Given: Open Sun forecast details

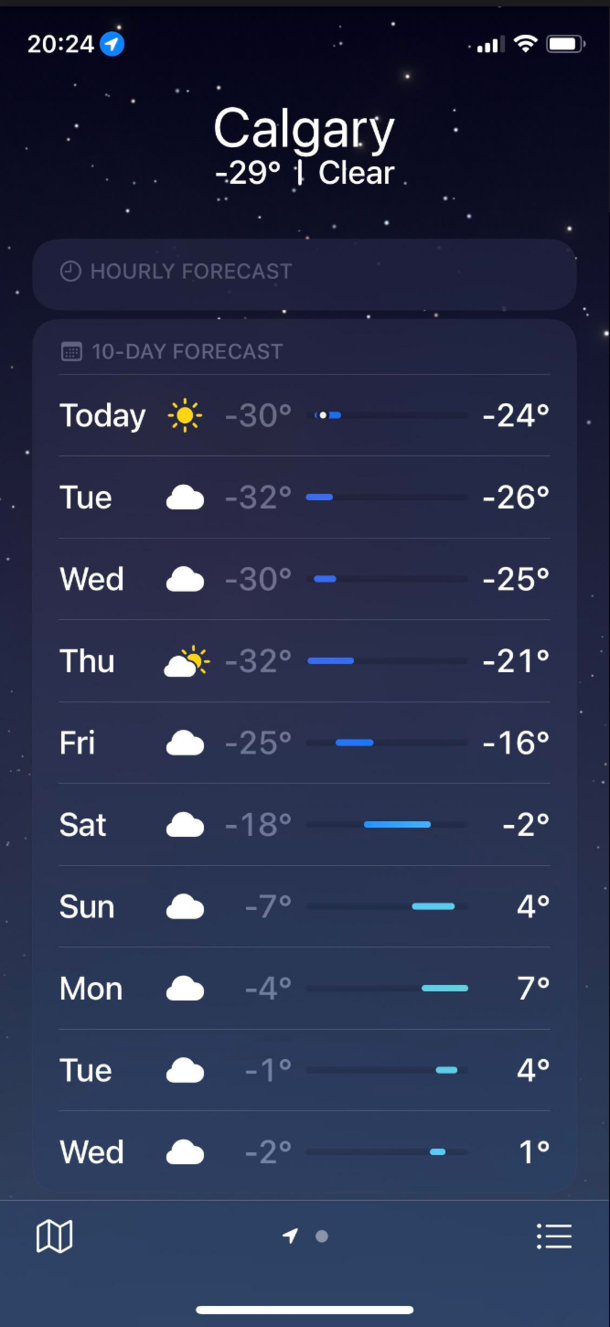Looking at the screenshot, I should pos(304,907).
